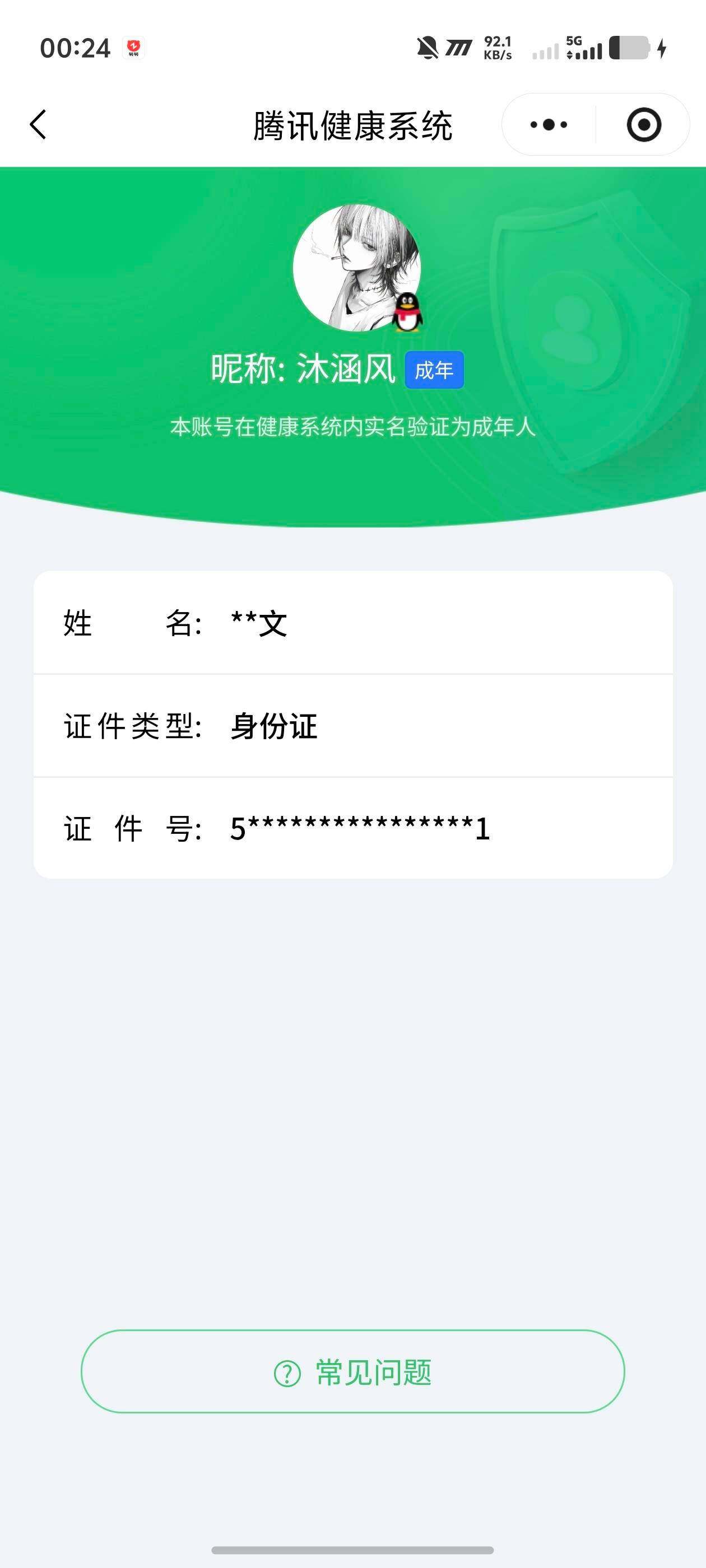Tap the muted notification icon in status bar

click(428, 48)
